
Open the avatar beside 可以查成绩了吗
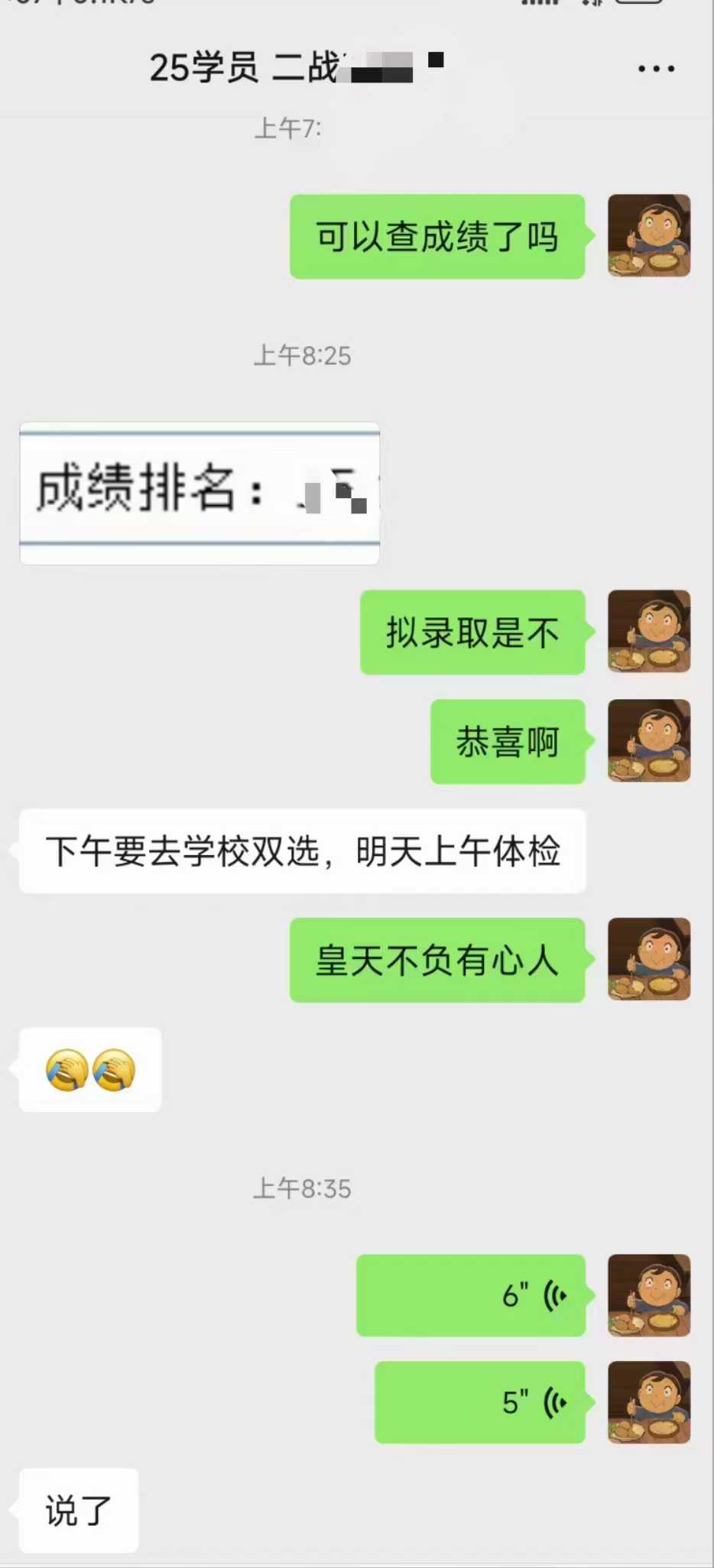(649, 235)
